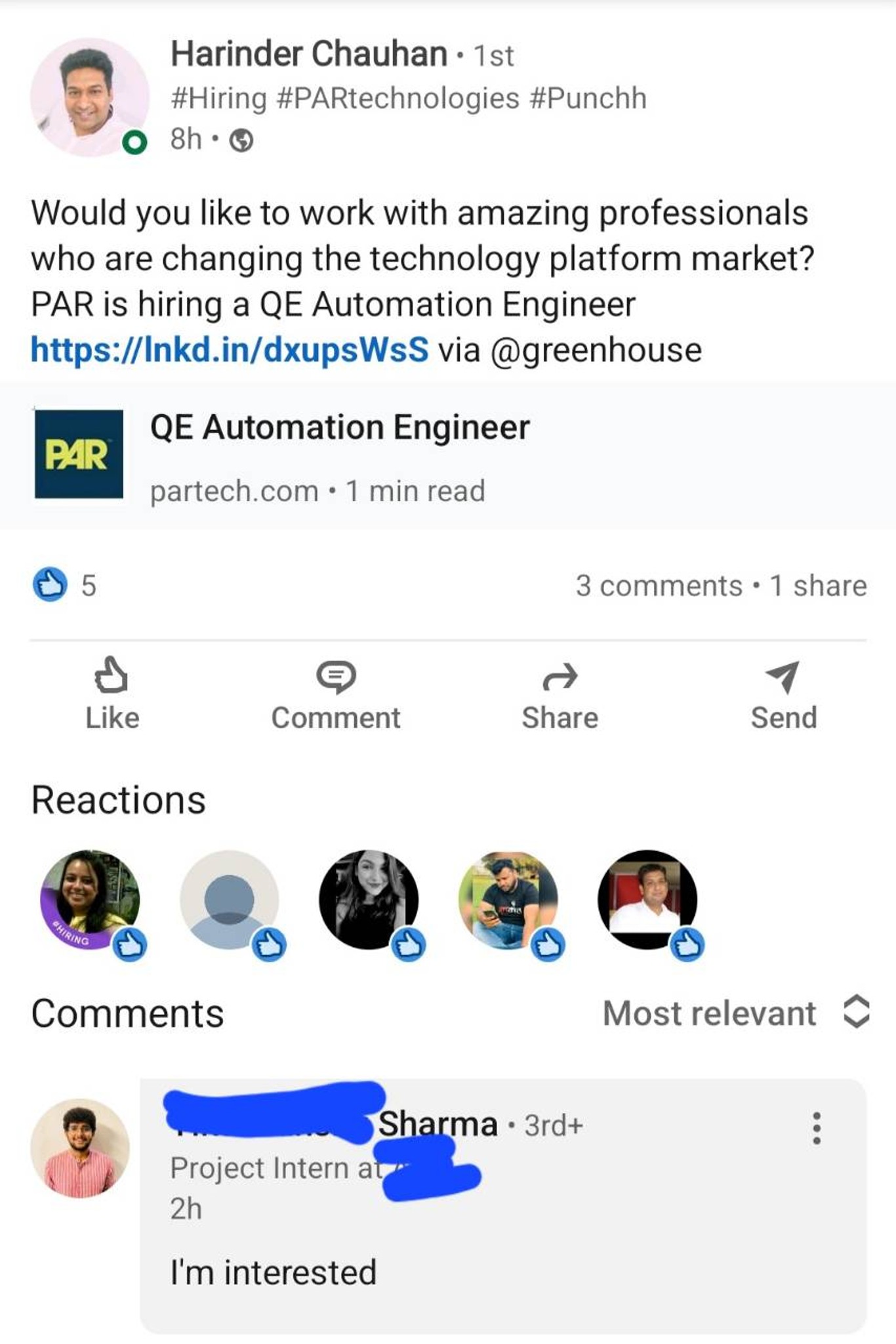Open the lnkd.in/dxupsWsS link
Image resolution: width=896 pixels, height=1344 pixels.
[230, 350]
